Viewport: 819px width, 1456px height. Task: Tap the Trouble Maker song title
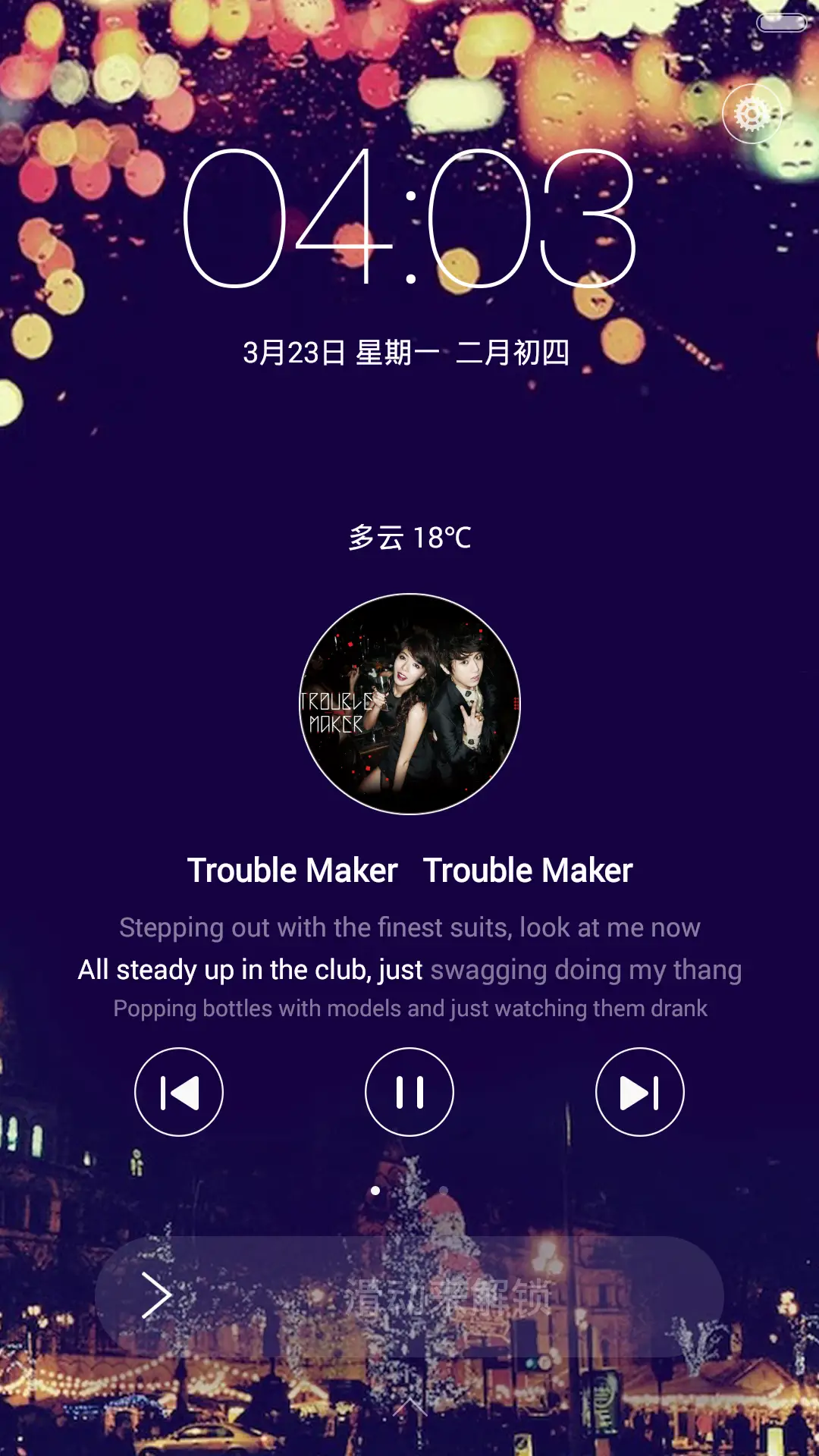point(409,871)
